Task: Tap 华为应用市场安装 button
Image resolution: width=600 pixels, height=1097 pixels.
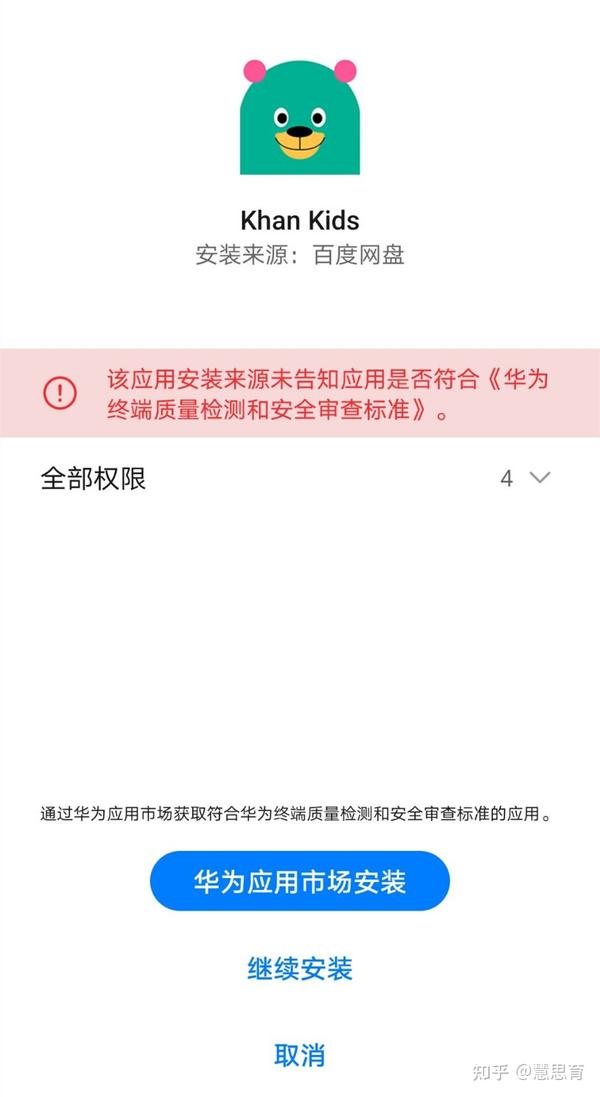Action: pos(300,881)
